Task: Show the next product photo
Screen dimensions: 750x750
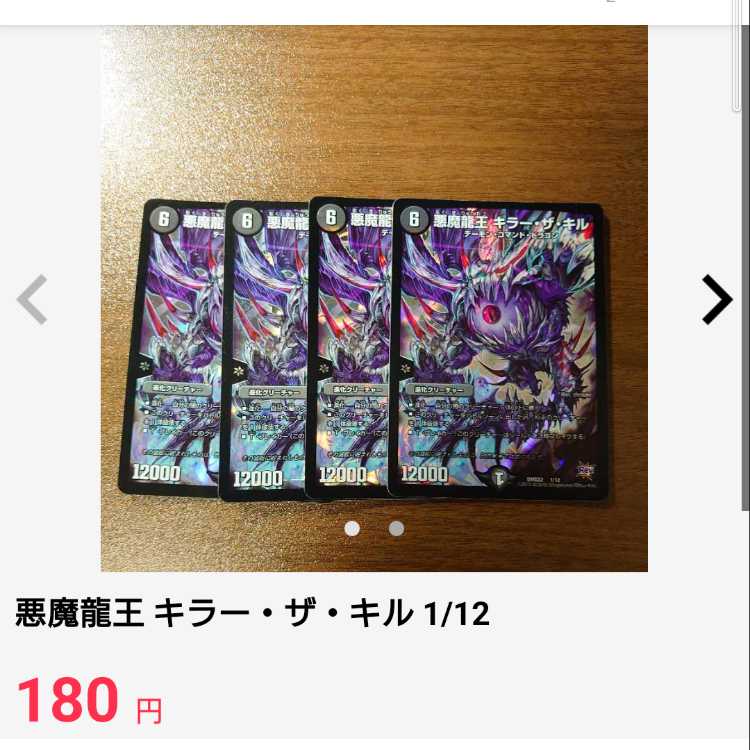Action: pyautogui.click(x=716, y=300)
